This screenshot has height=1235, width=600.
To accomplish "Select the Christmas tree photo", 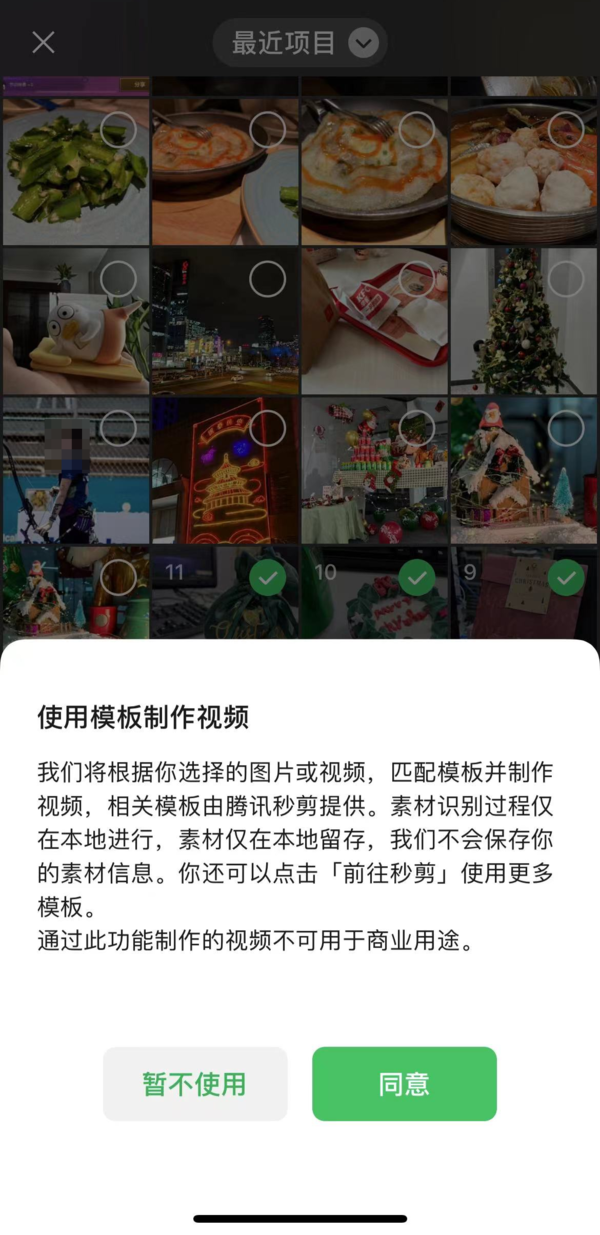I will coord(566,279).
